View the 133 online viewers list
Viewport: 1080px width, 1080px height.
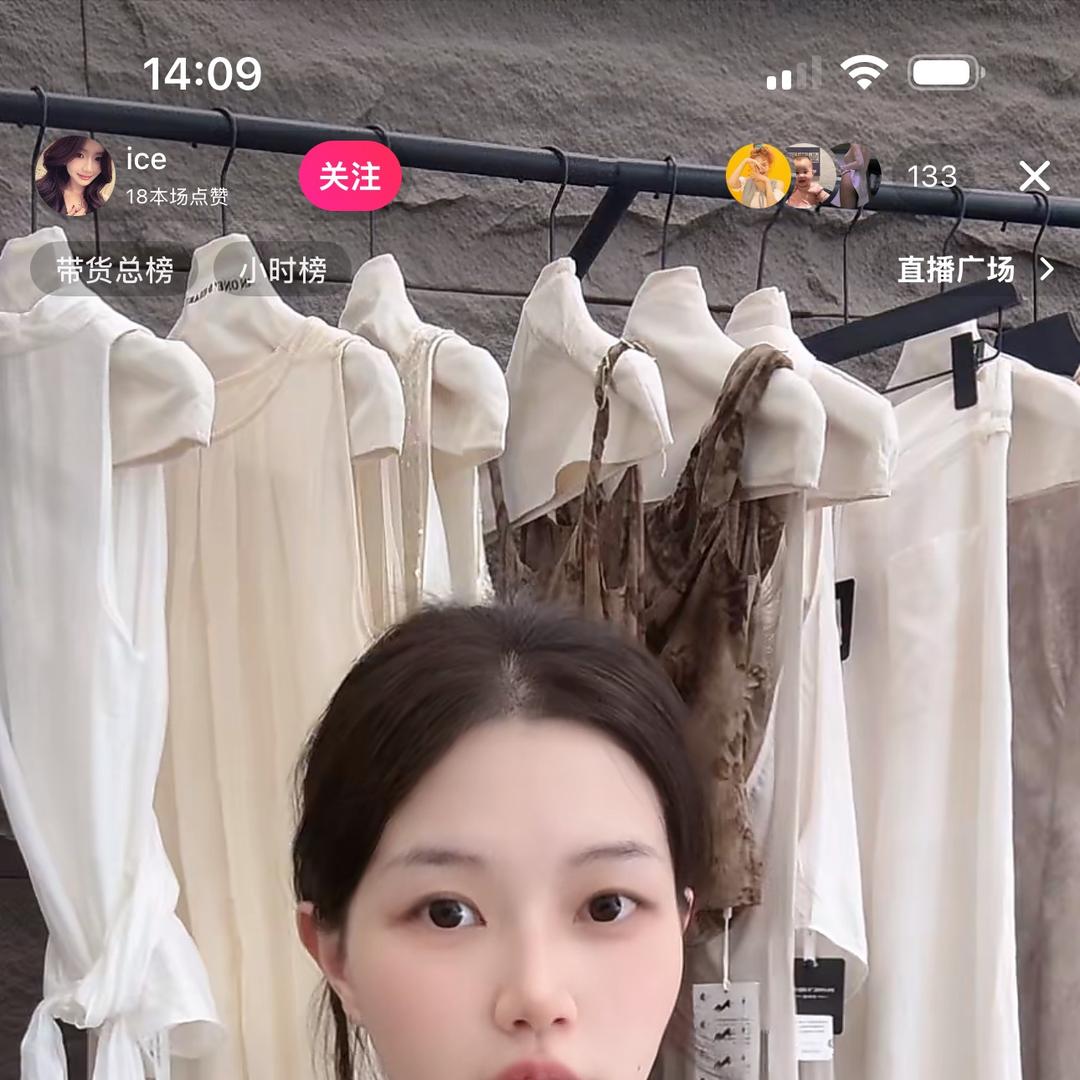(x=931, y=177)
